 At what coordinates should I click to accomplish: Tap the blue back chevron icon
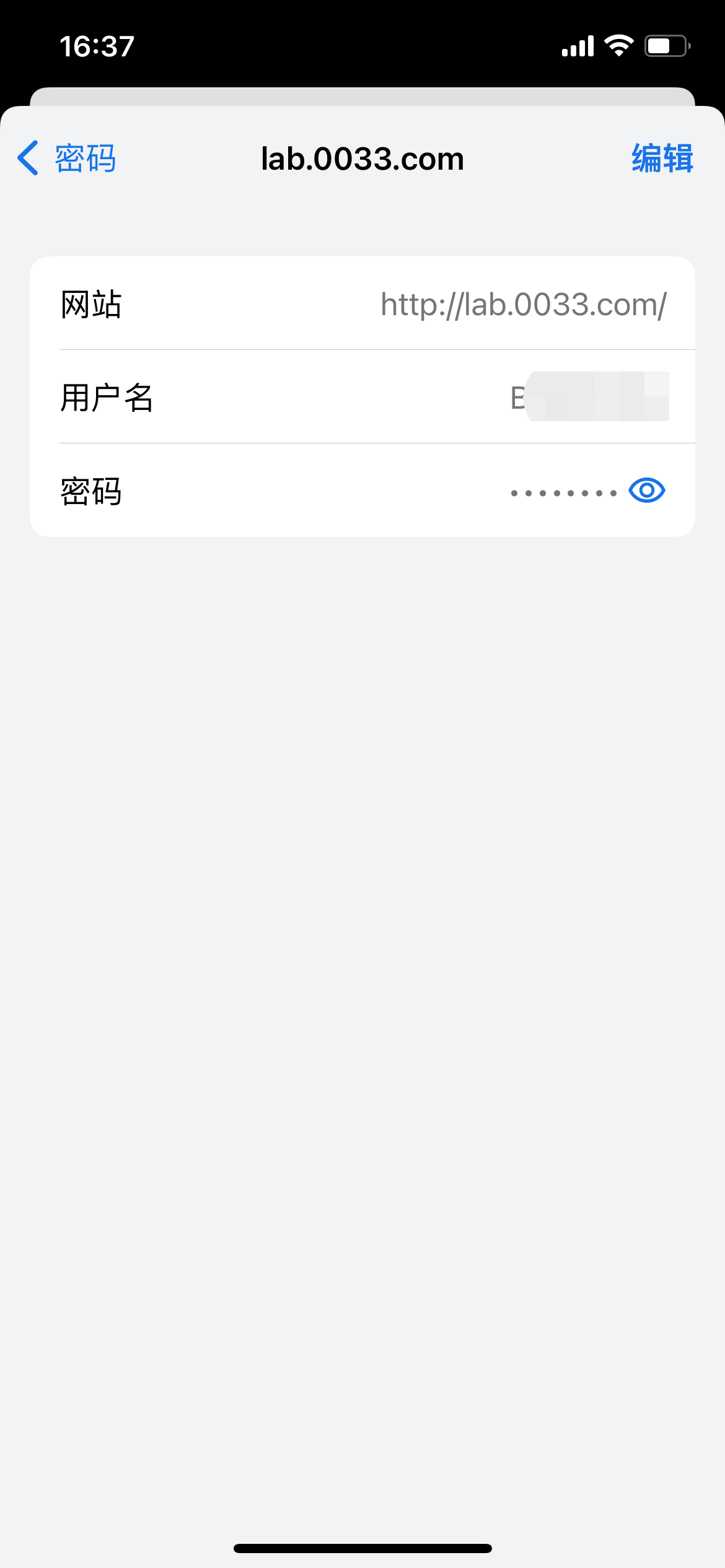click(27, 158)
